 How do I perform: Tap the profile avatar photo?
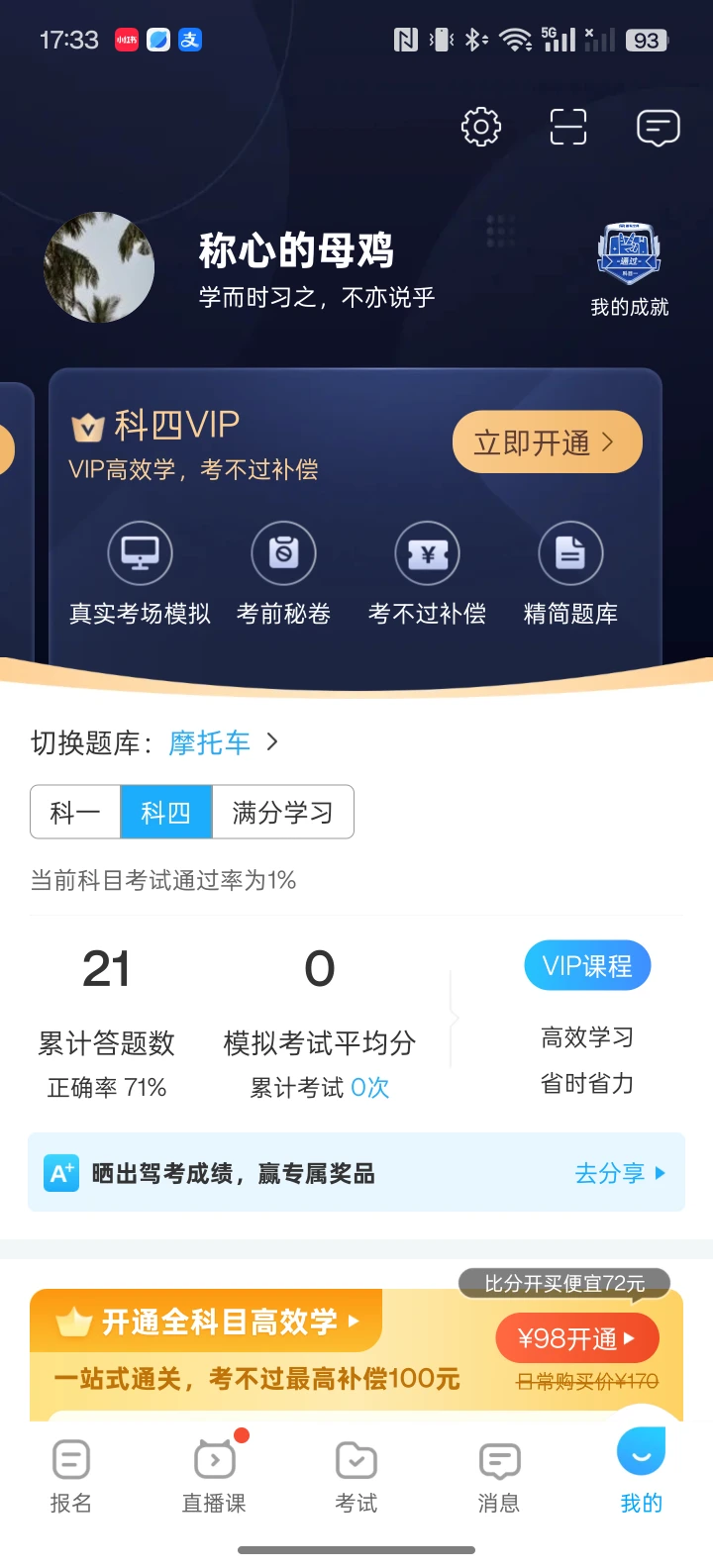pyautogui.click(x=99, y=267)
